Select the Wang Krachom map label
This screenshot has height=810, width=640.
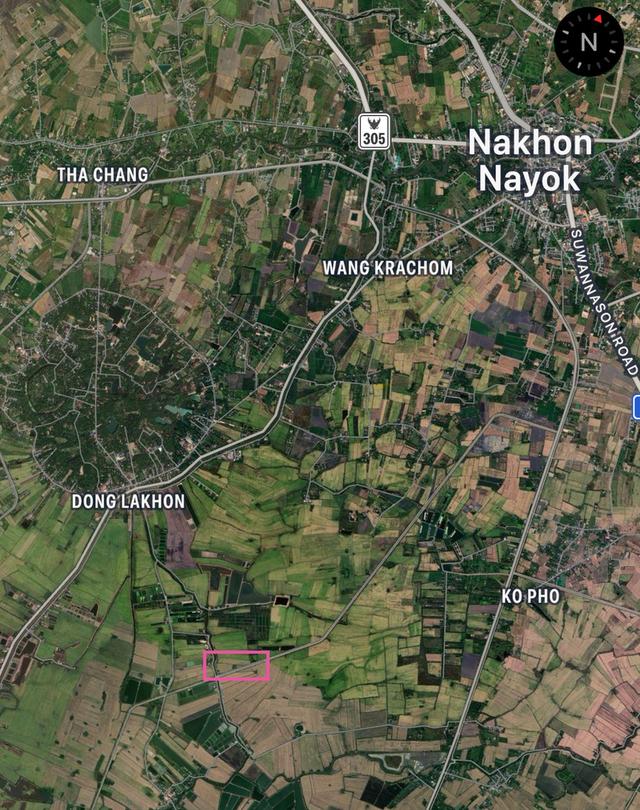click(387, 268)
